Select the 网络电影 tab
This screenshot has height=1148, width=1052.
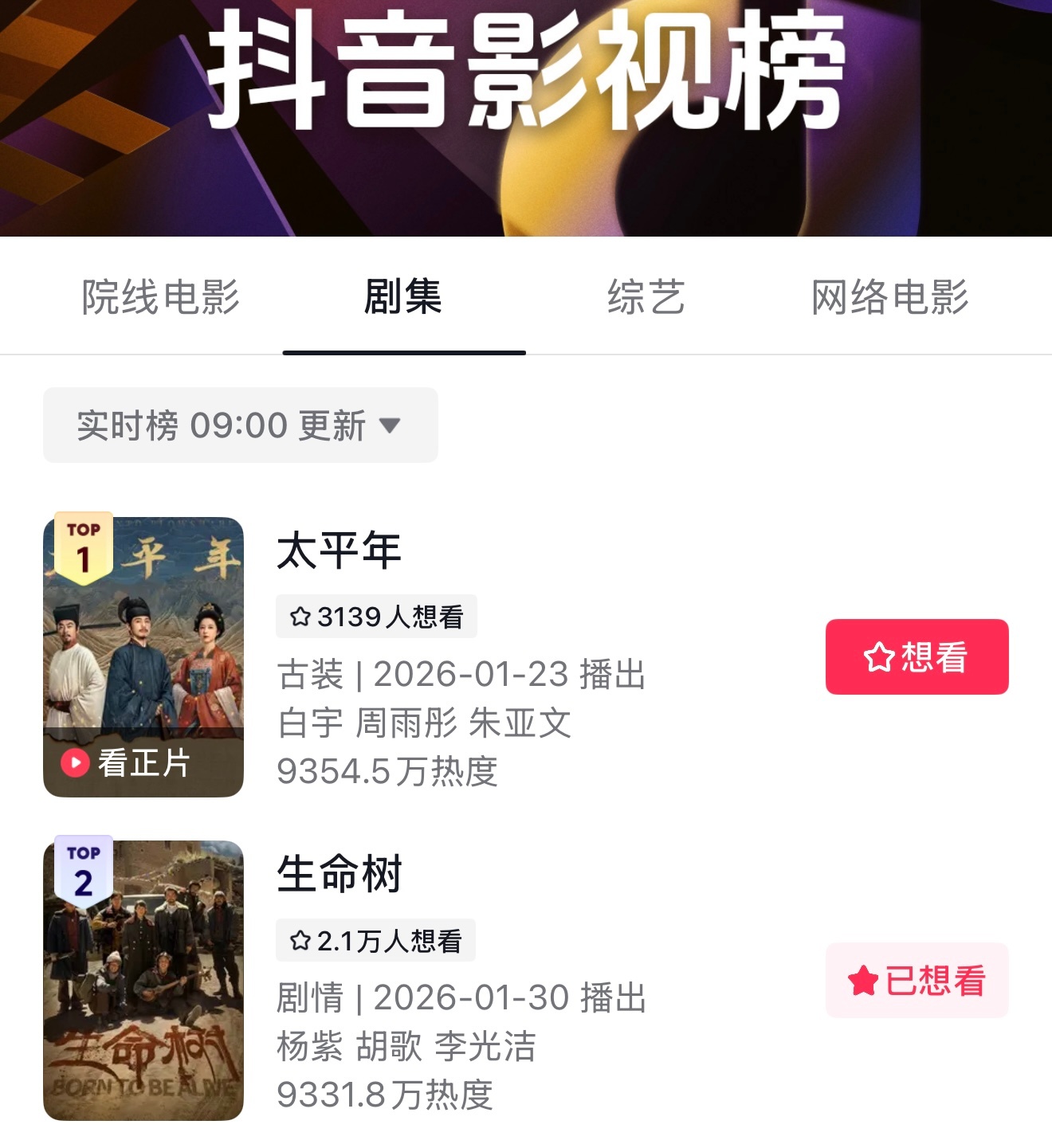coord(890,296)
